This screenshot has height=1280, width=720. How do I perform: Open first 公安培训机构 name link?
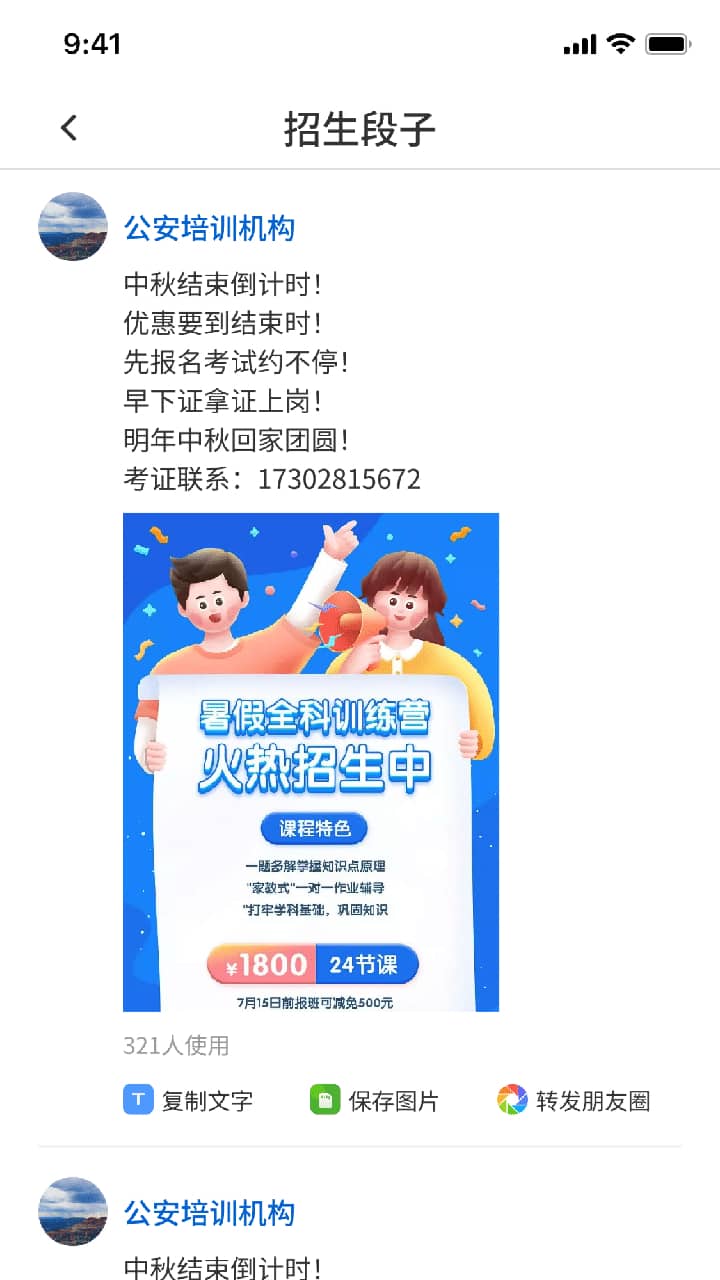[x=209, y=228]
